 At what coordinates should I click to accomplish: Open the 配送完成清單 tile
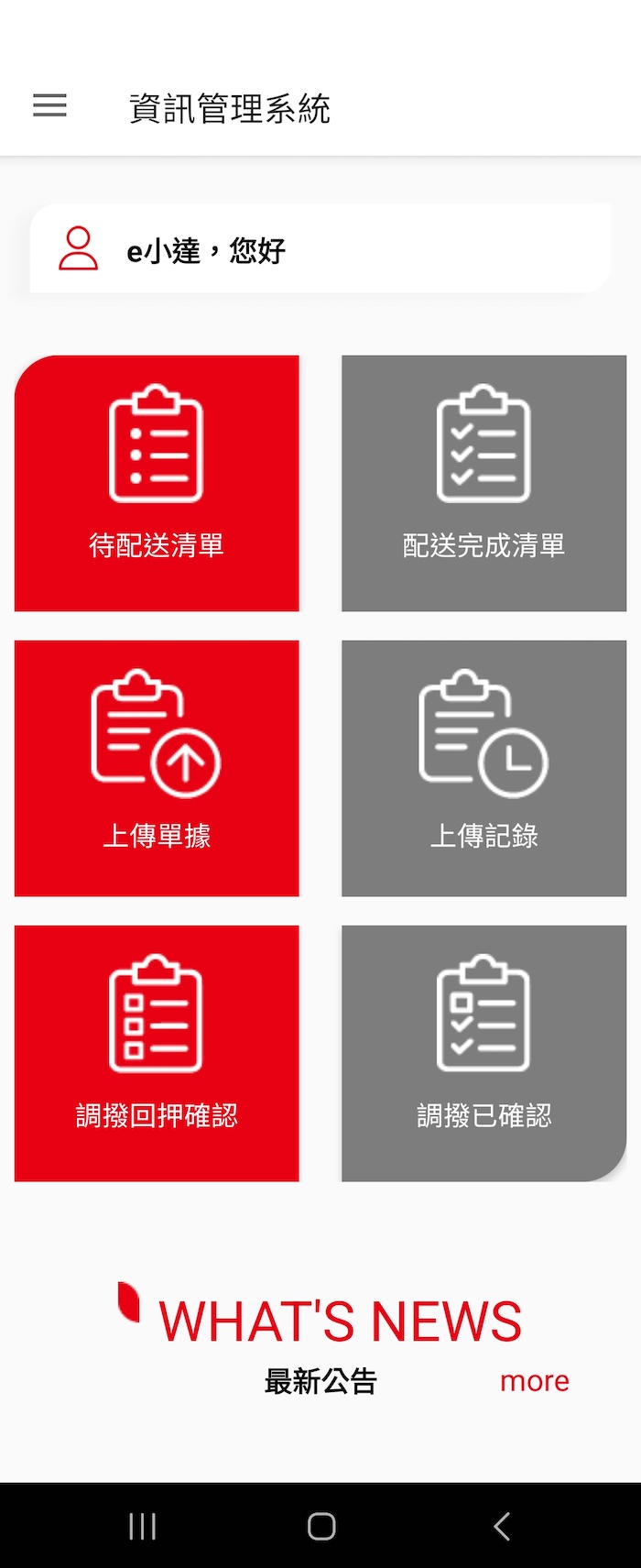[x=483, y=483]
